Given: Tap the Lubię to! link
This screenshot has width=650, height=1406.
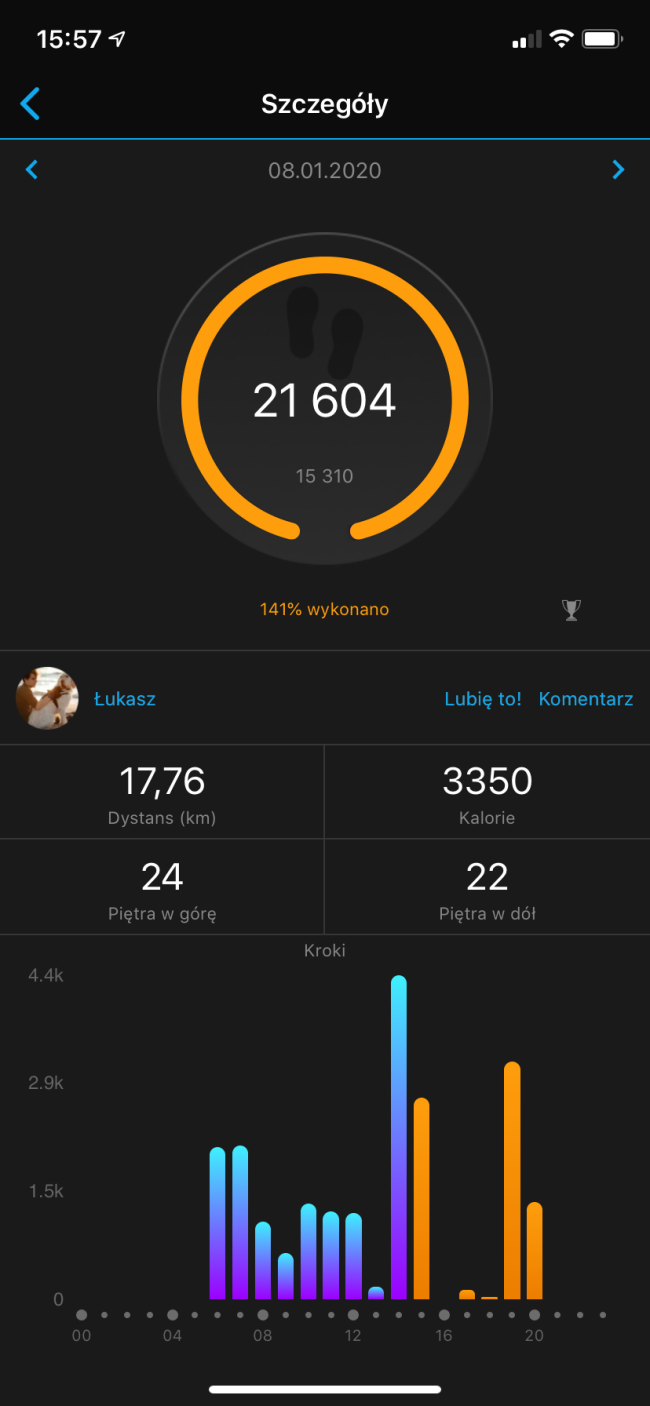Looking at the screenshot, I should (x=483, y=699).
